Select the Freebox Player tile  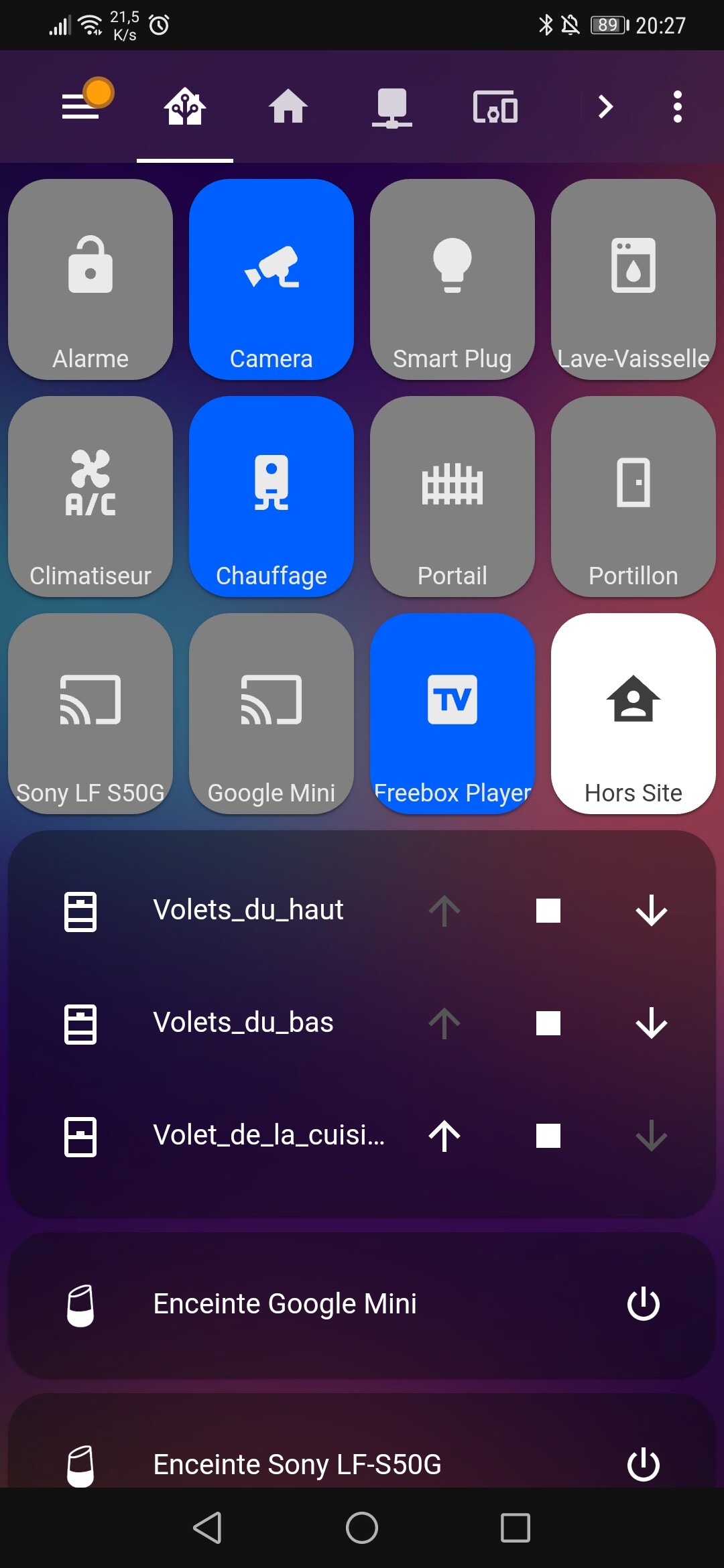tap(452, 714)
